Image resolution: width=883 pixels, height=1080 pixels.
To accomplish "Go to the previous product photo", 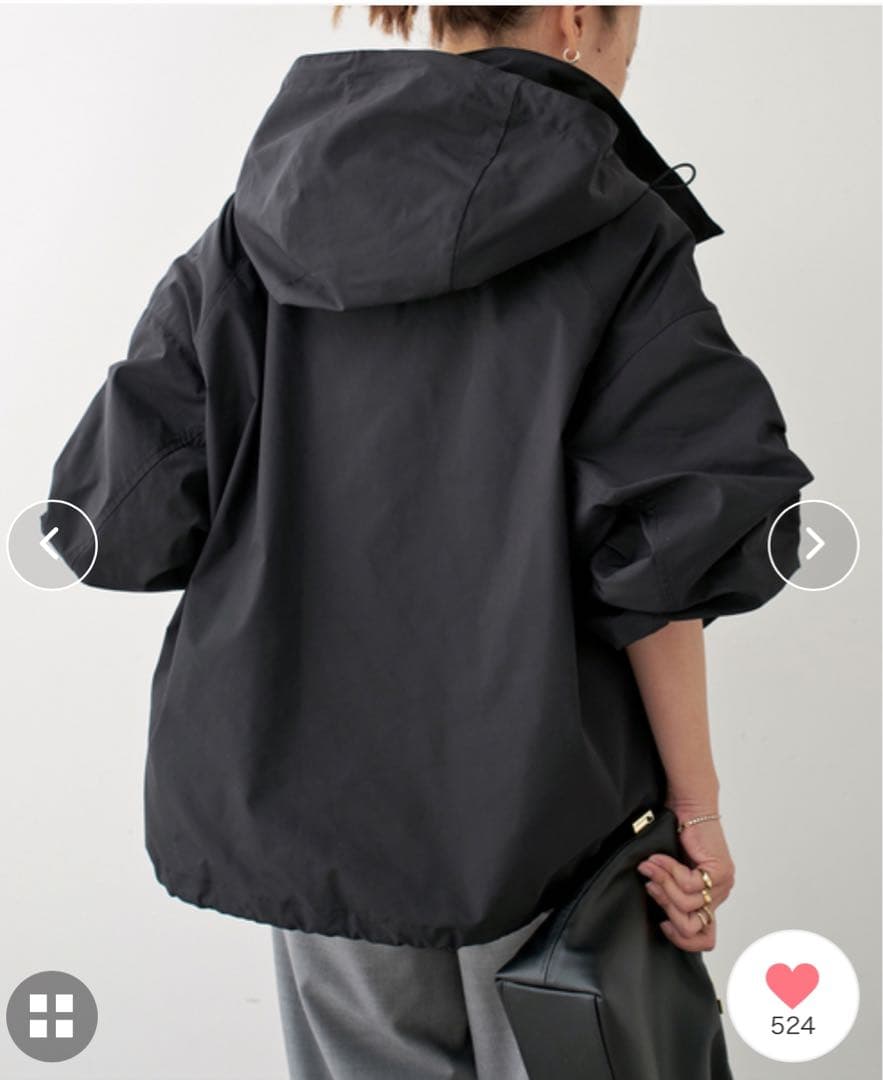I will pos(52,545).
